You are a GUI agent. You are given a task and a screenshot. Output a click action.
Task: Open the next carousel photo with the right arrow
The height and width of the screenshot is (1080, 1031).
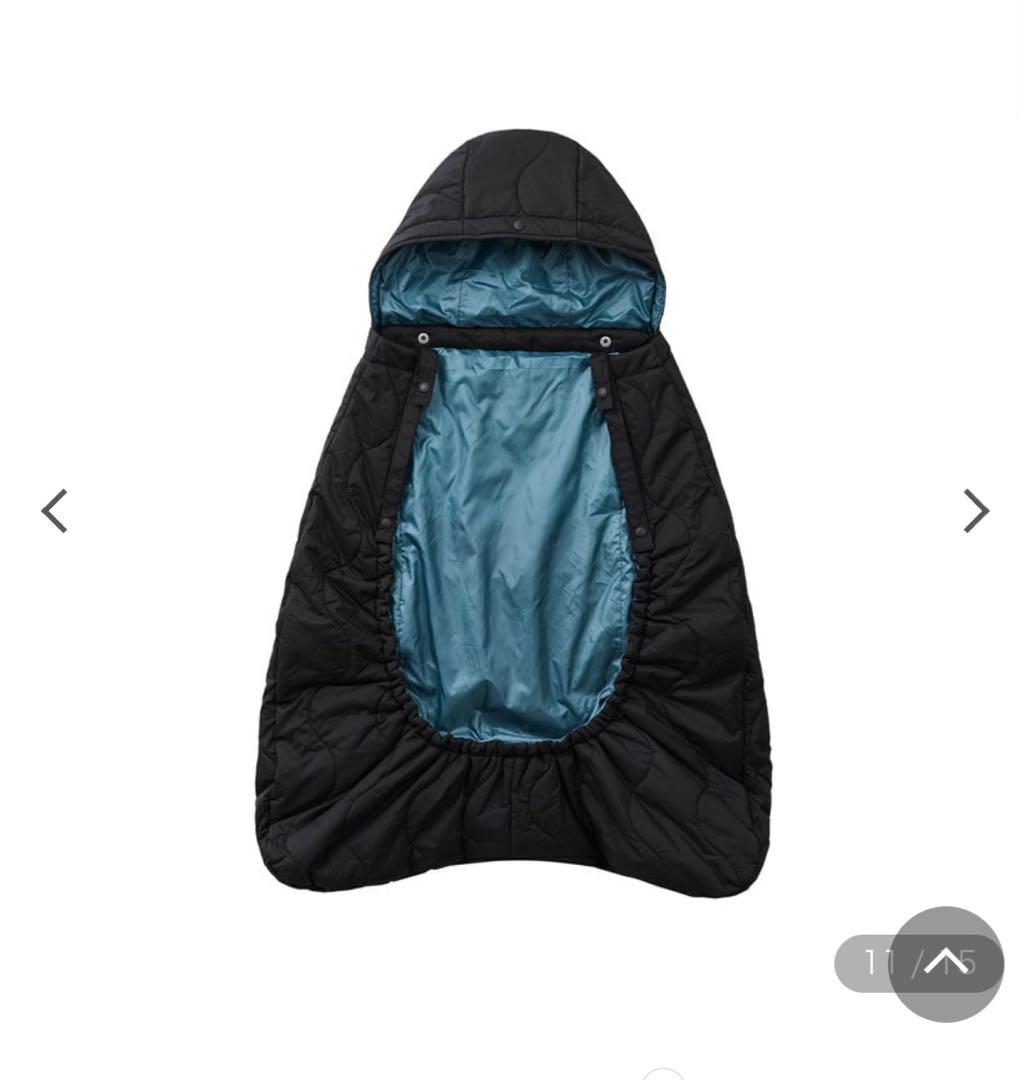pyautogui.click(x=975, y=511)
